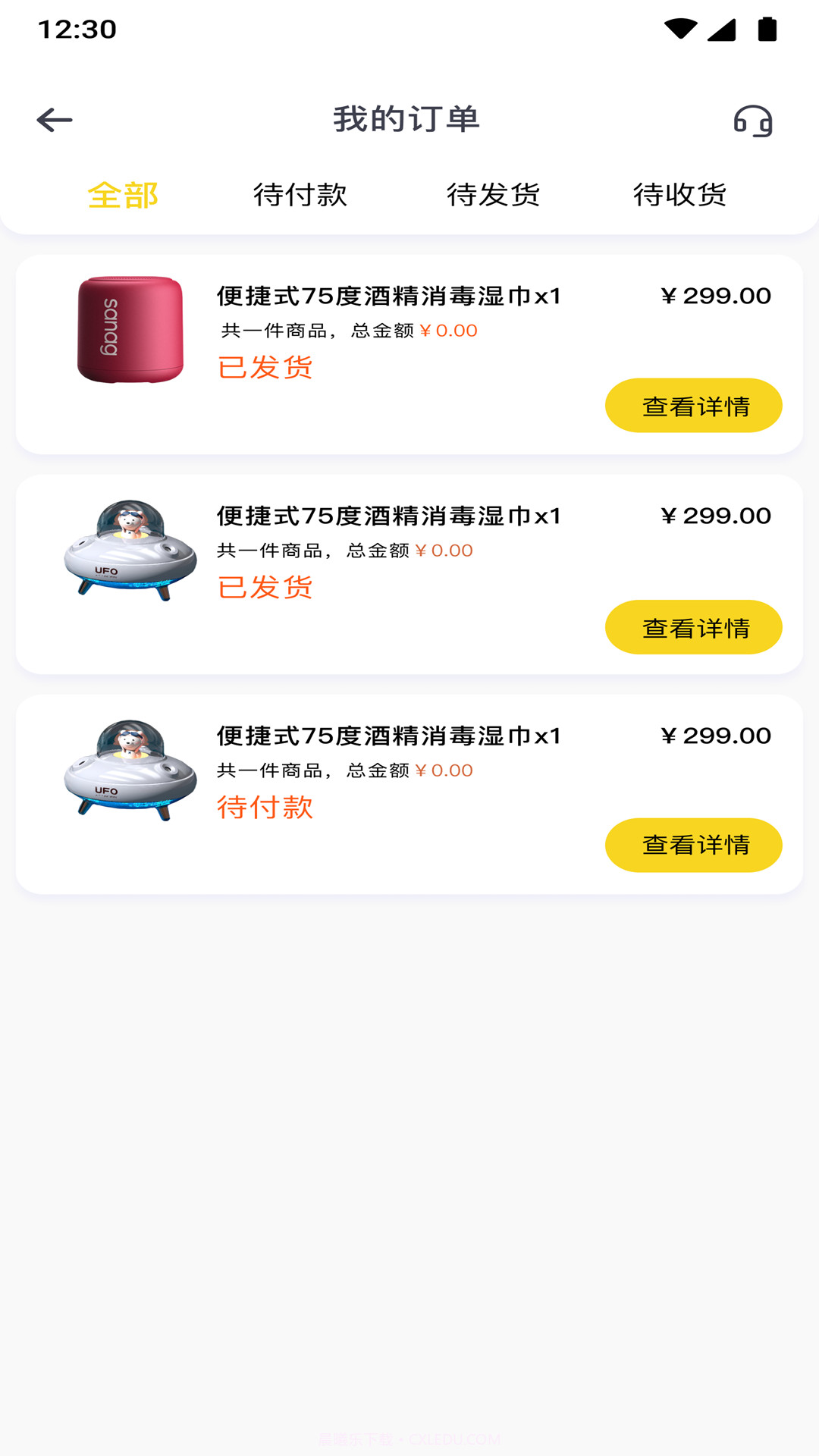Click 查看详情 on the first UFO order
Viewport: 819px width, 1456px height.
pos(693,626)
